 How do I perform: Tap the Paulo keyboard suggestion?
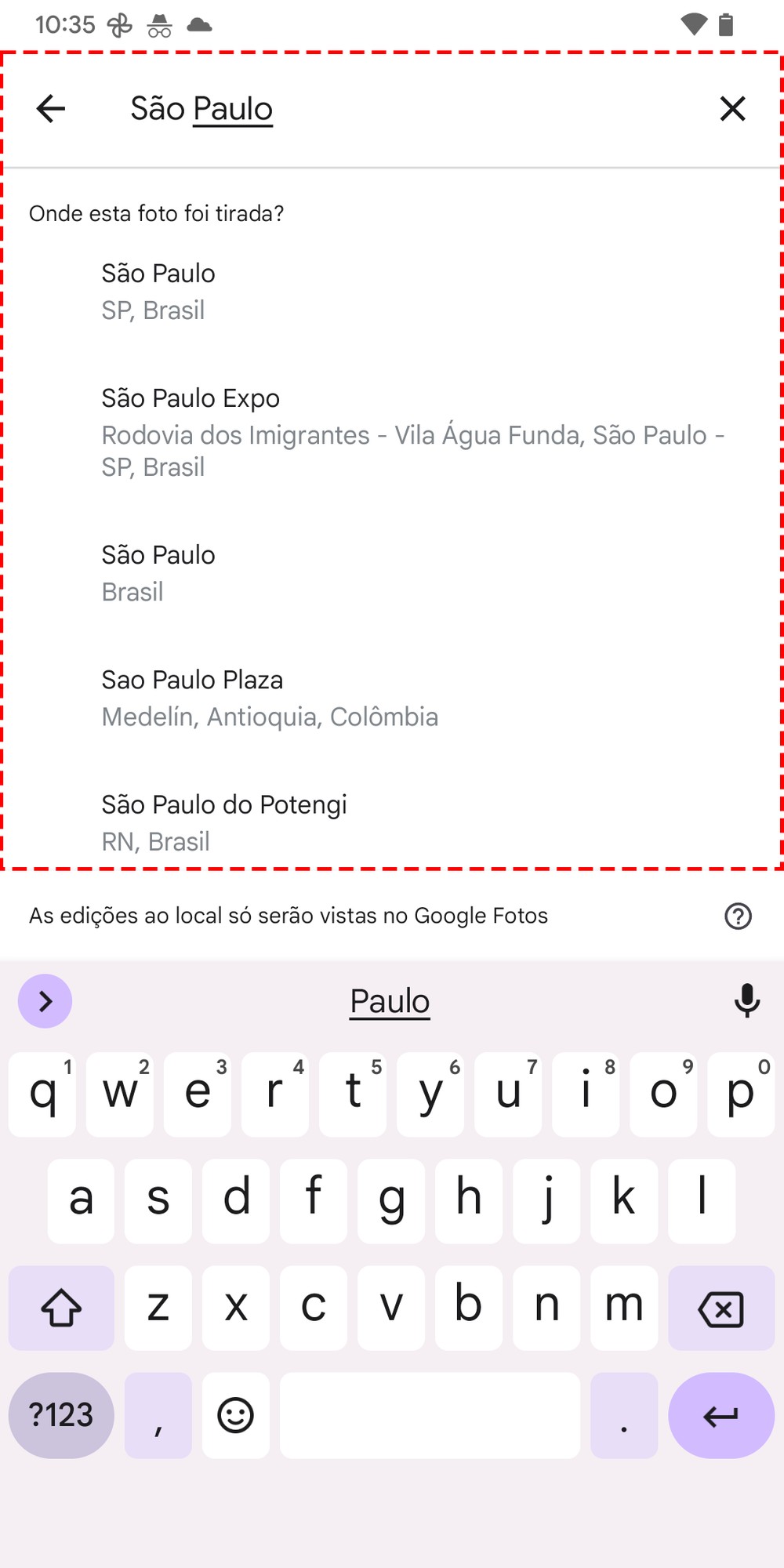point(390,1001)
